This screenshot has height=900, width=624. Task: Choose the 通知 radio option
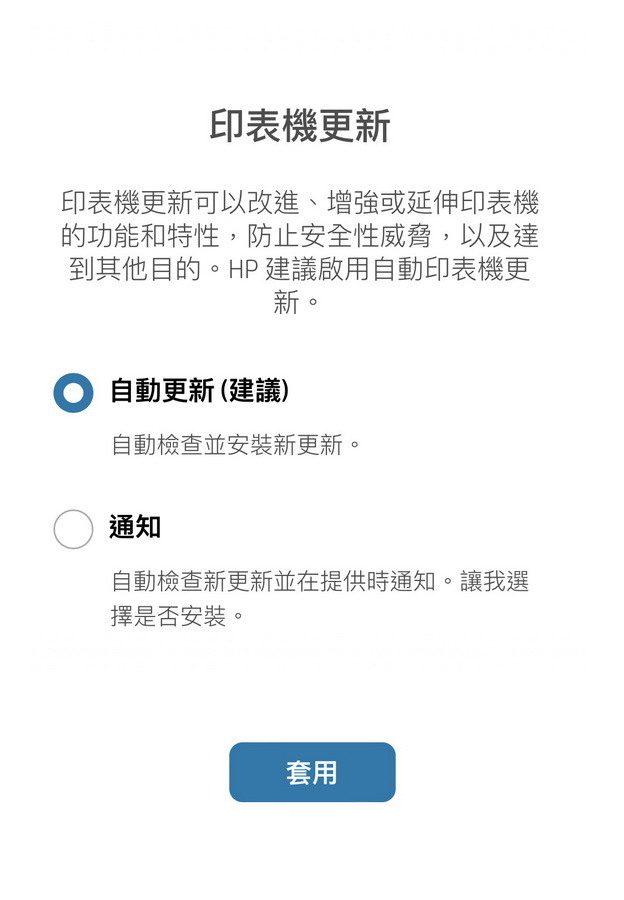coord(73,528)
